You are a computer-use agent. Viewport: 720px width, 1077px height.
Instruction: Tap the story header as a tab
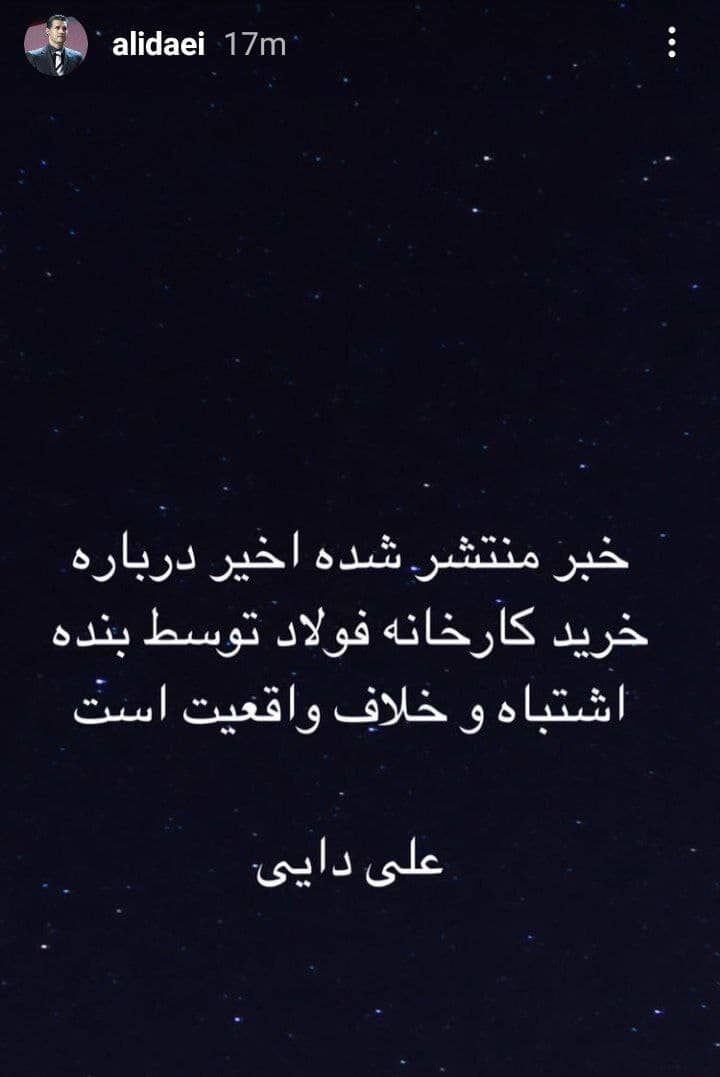[360, 44]
